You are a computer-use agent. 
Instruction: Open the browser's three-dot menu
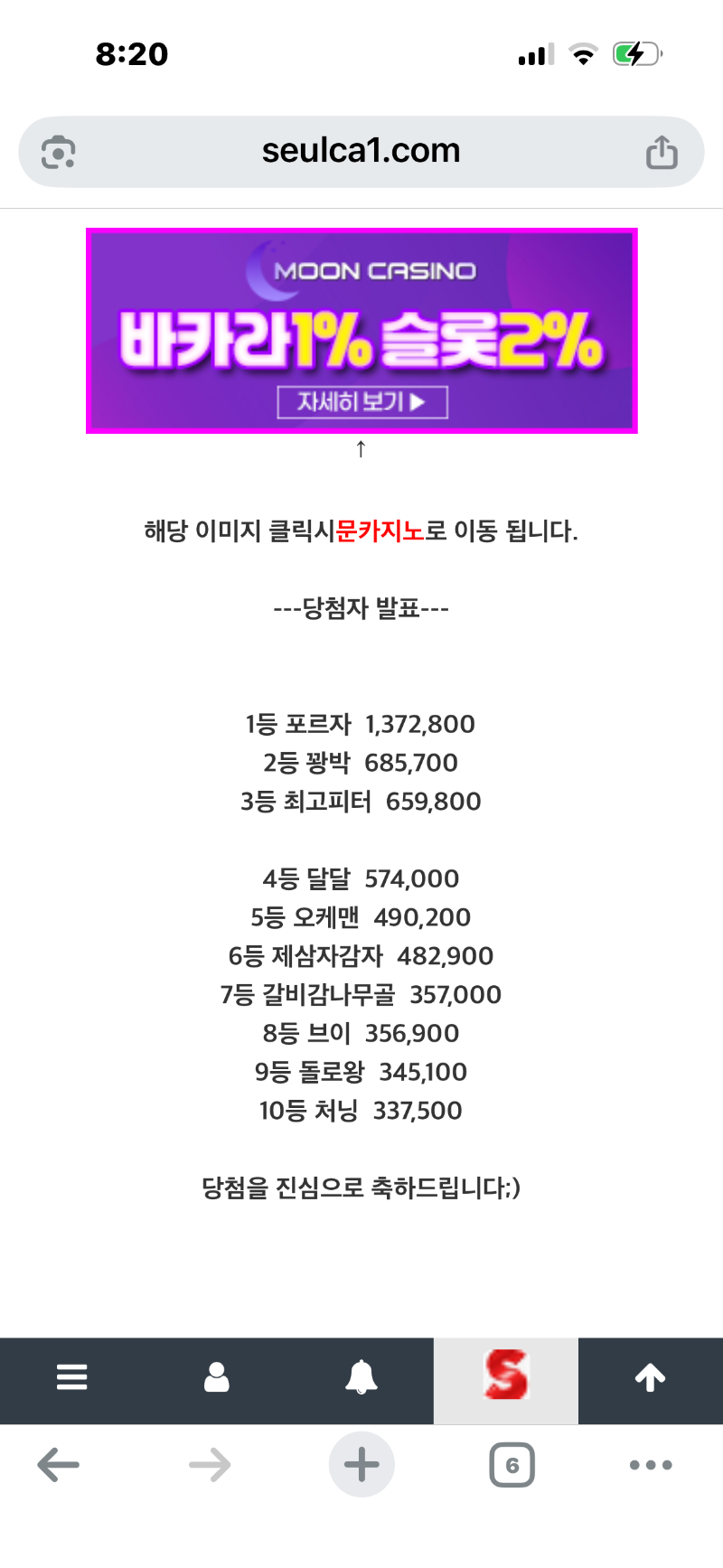point(651,1465)
